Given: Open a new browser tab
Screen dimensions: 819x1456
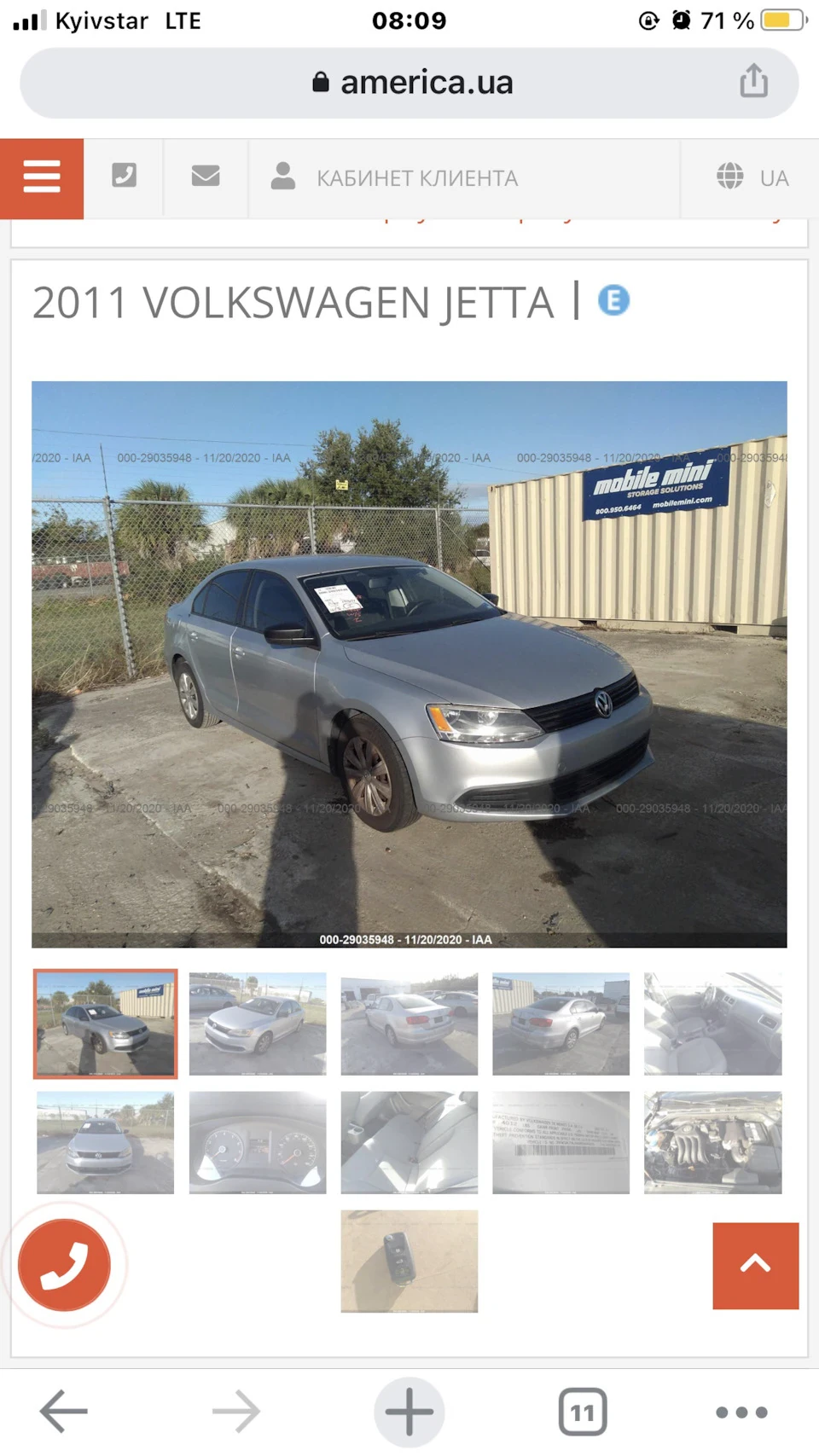Looking at the screenshot, I should click(409, 1412).
